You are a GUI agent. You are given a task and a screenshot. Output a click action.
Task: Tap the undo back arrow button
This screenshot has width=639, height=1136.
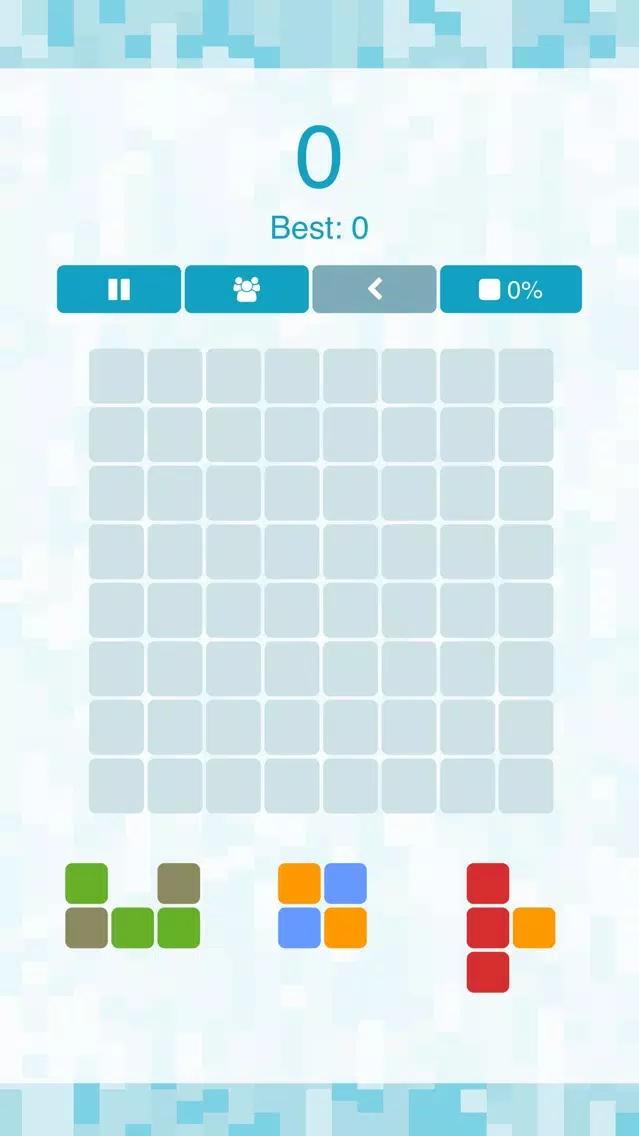pos(374,289)
